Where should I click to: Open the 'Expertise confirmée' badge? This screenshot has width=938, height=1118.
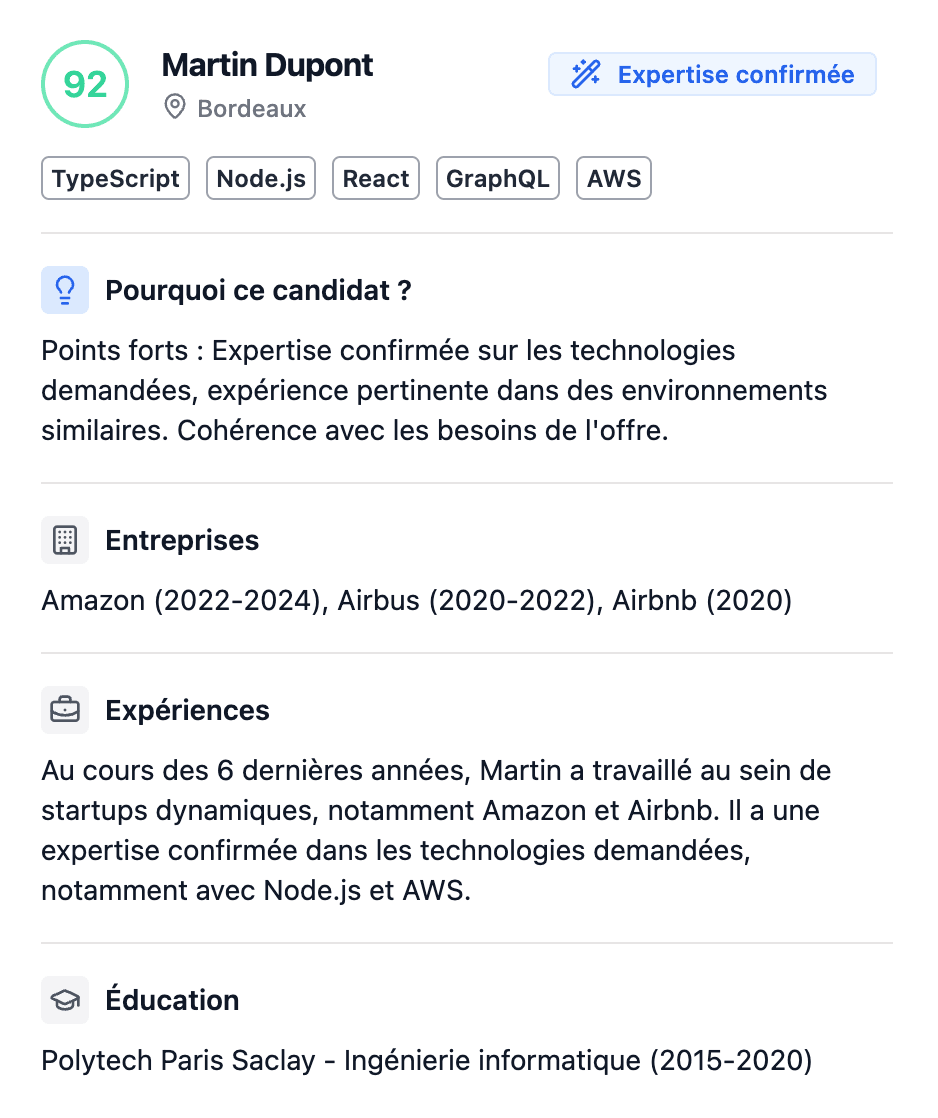[x=711, y=73]
